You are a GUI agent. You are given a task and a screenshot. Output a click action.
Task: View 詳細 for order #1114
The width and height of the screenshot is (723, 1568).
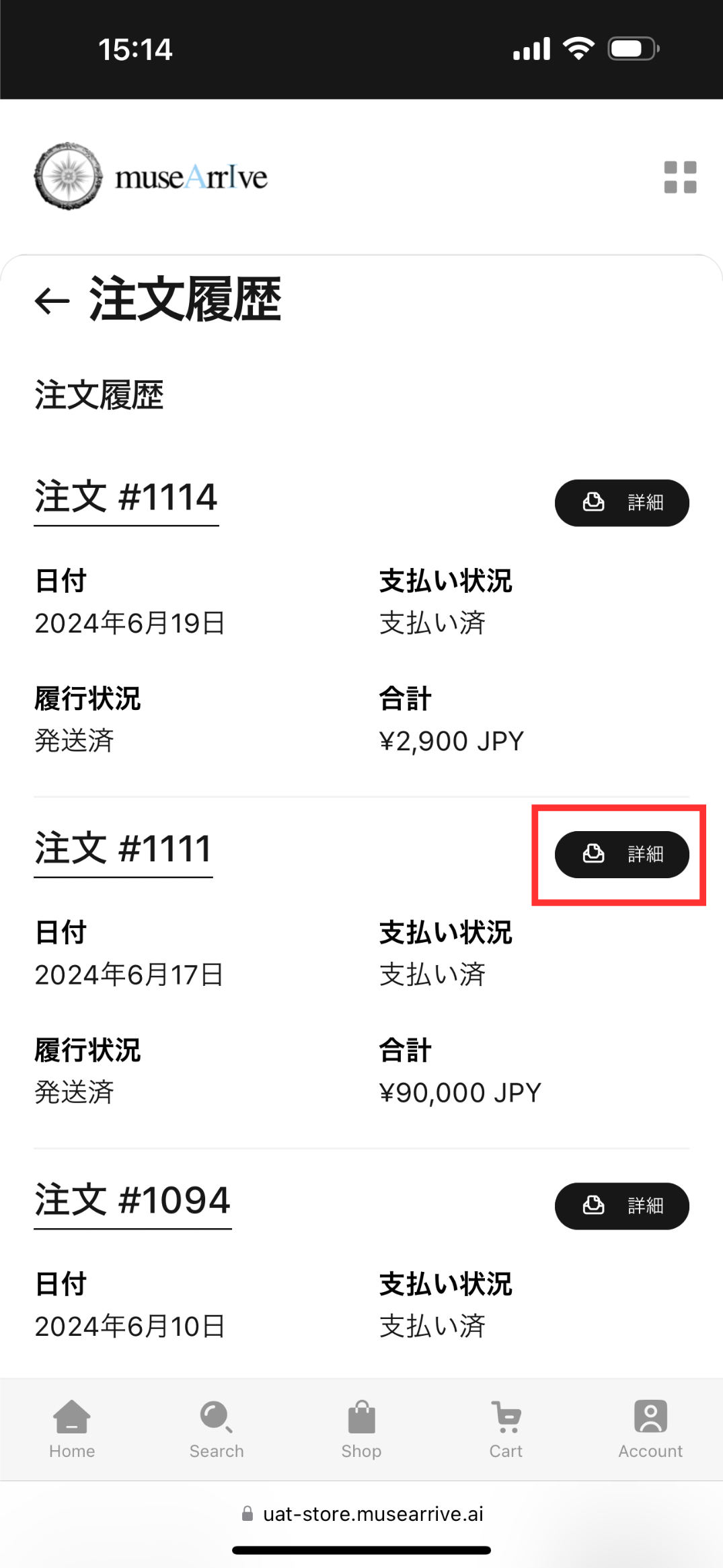621,503
